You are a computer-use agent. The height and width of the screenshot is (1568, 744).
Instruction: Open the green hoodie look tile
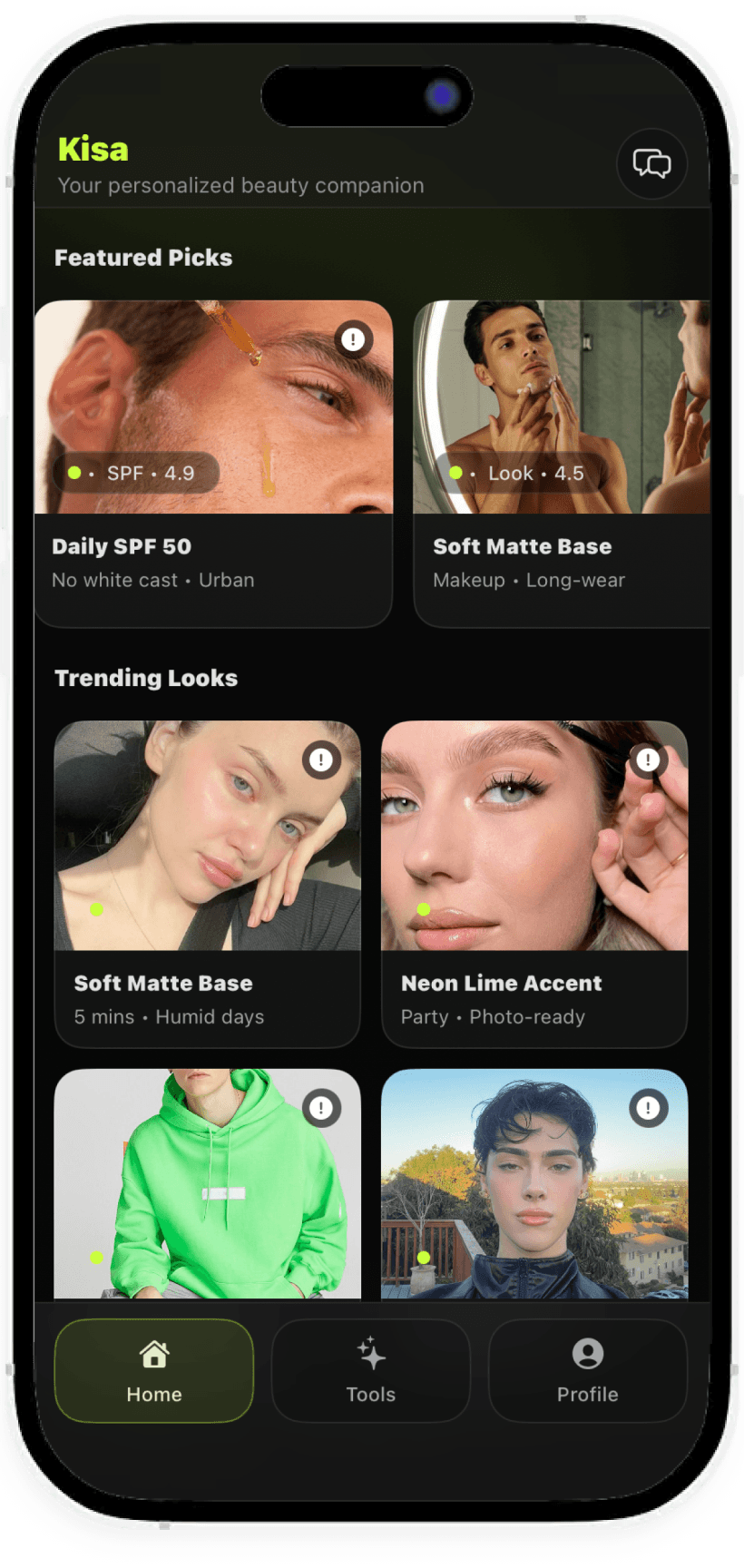click(207, 1189)
